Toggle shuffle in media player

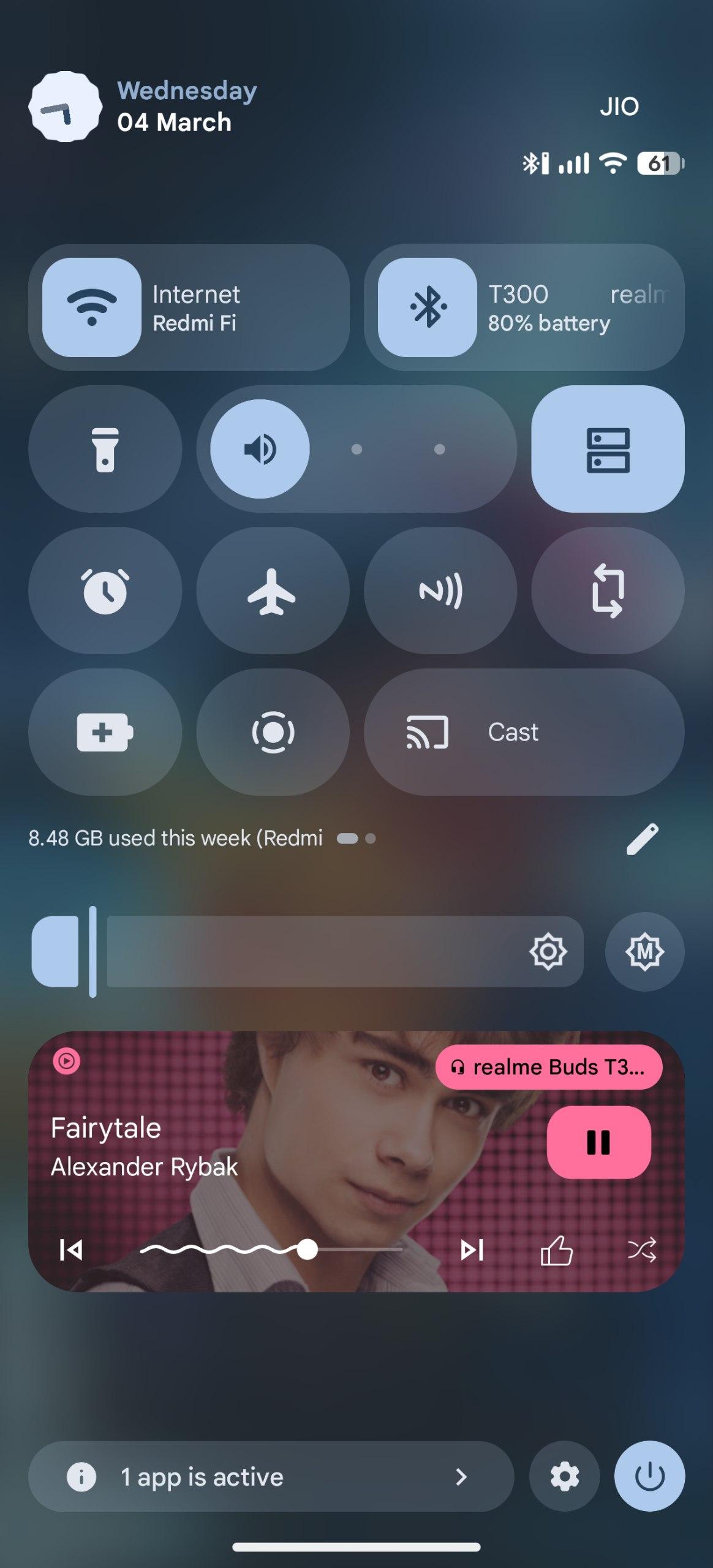[x=642, y=1250]
